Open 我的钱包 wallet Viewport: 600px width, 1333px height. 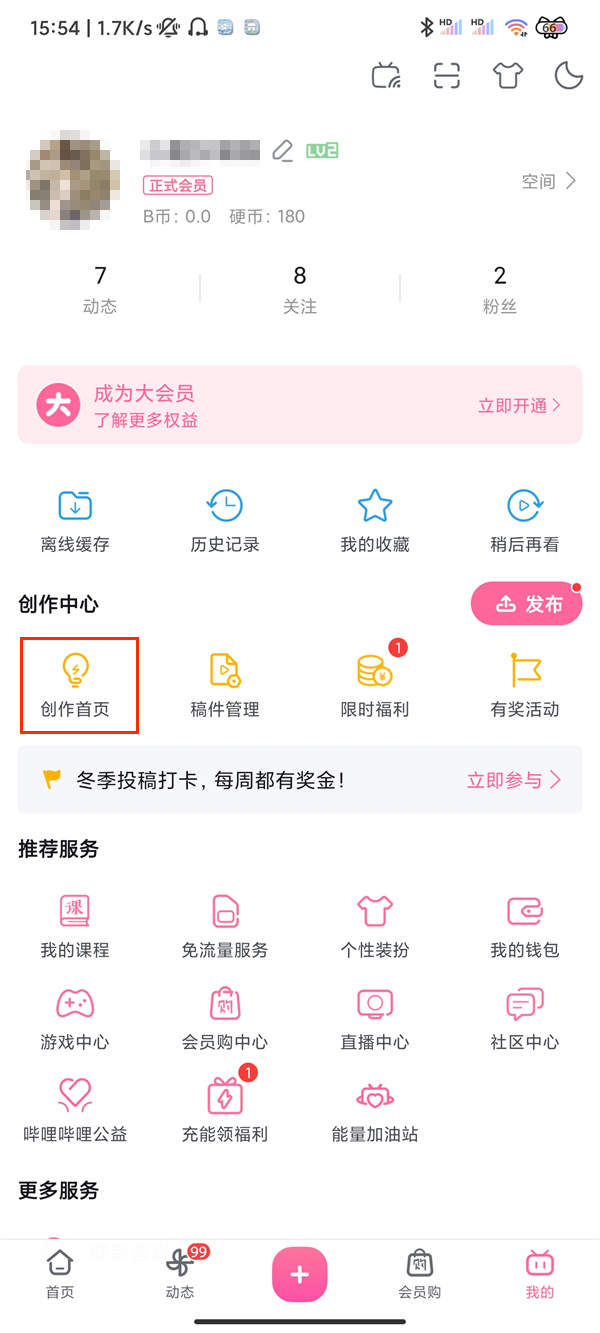525,927
